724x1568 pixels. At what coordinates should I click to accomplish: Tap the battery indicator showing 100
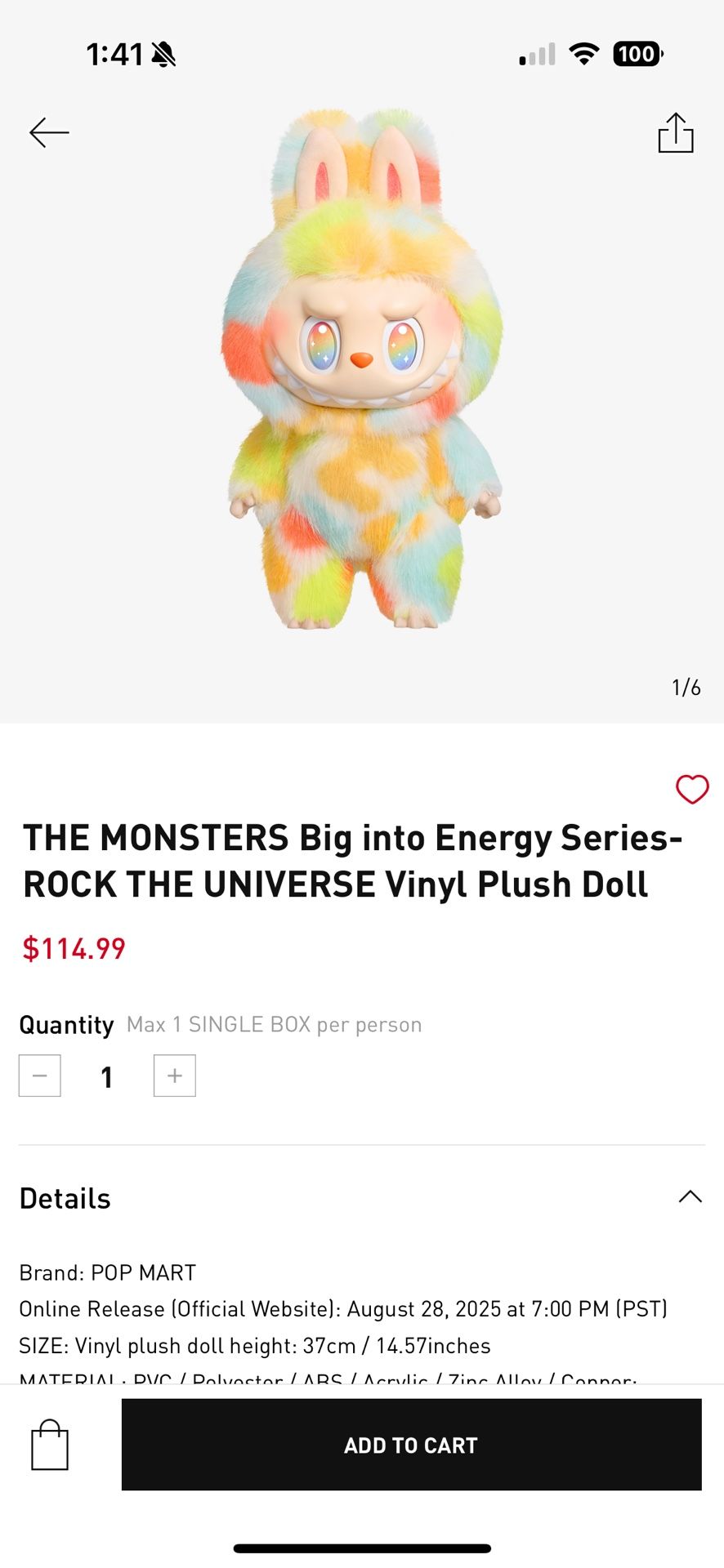(x=637, y=54)
